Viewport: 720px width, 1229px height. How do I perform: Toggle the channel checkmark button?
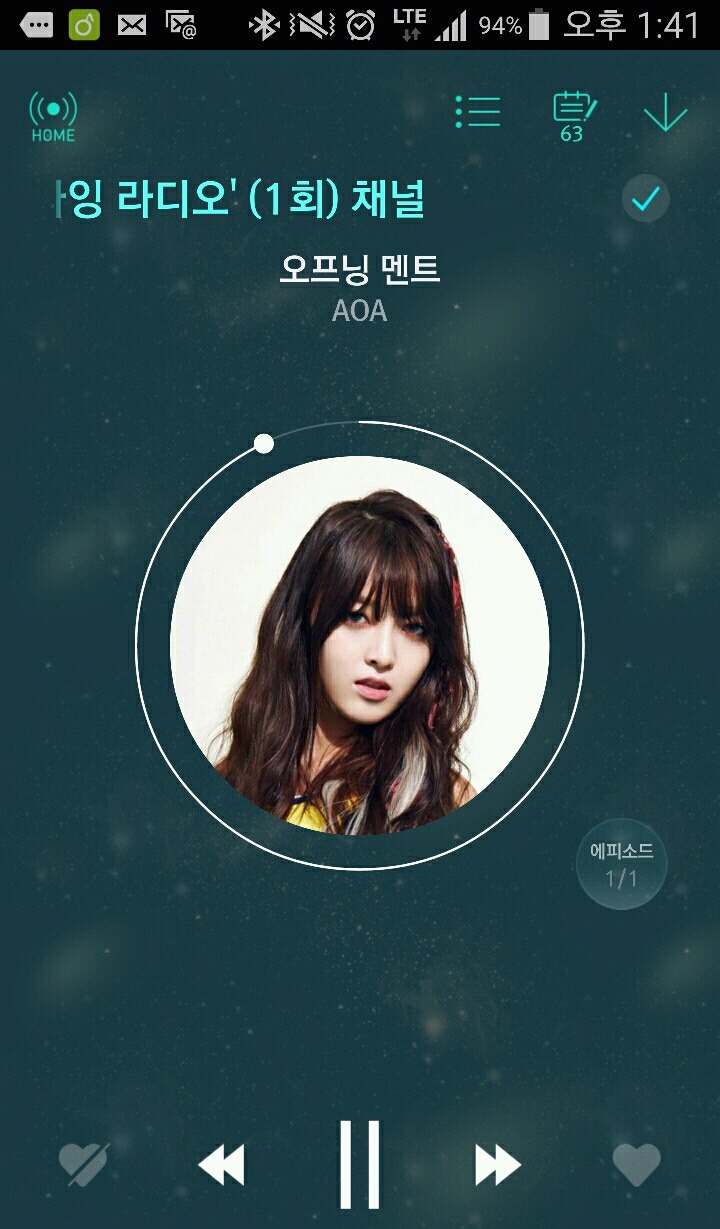point(646,199)
